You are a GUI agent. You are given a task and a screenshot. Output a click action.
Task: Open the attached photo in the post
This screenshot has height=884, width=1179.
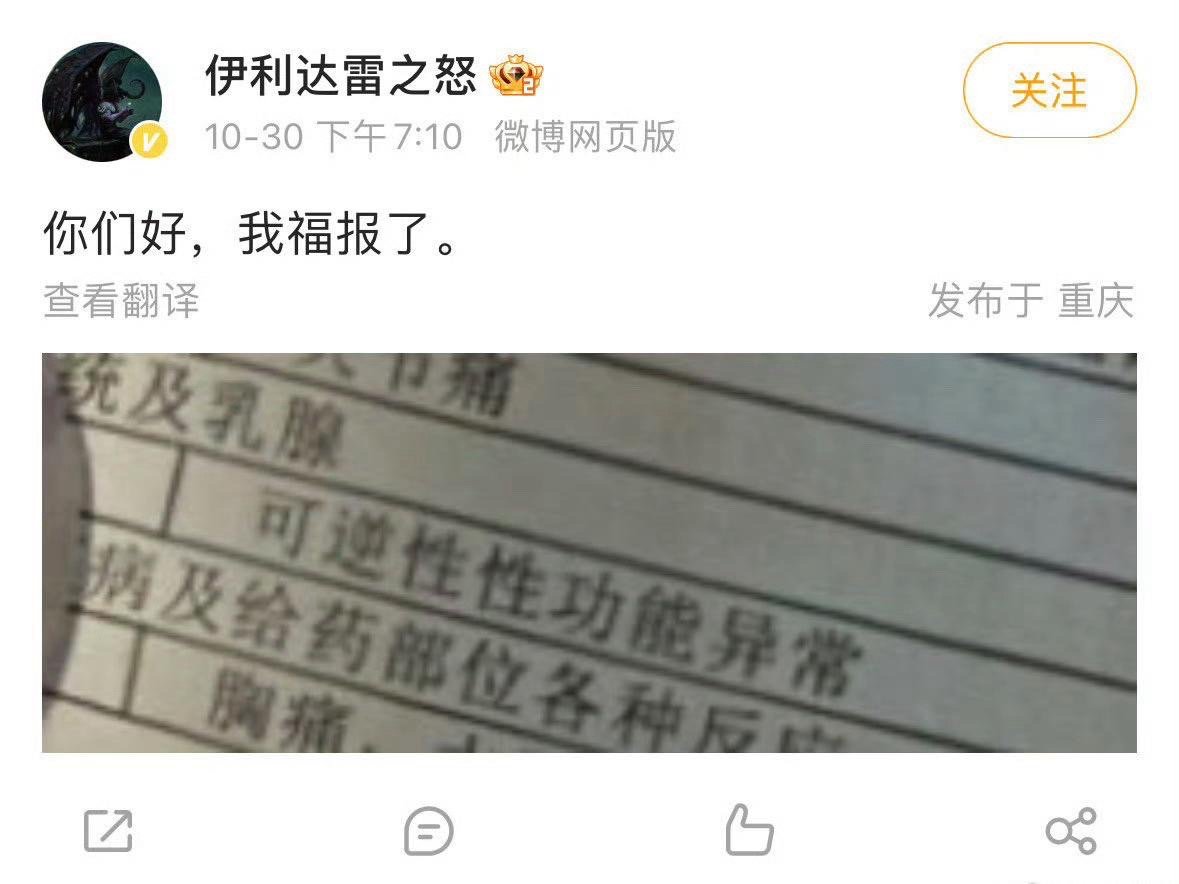pyautogui.click(x=589, y=552)
